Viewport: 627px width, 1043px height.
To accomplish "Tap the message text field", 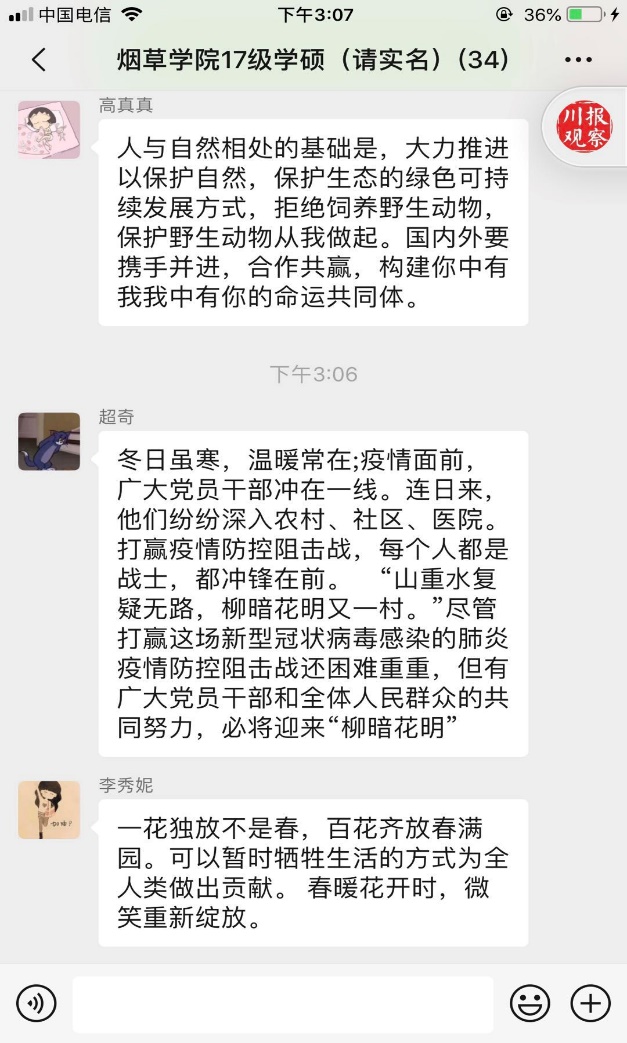I will point(282,1004).
